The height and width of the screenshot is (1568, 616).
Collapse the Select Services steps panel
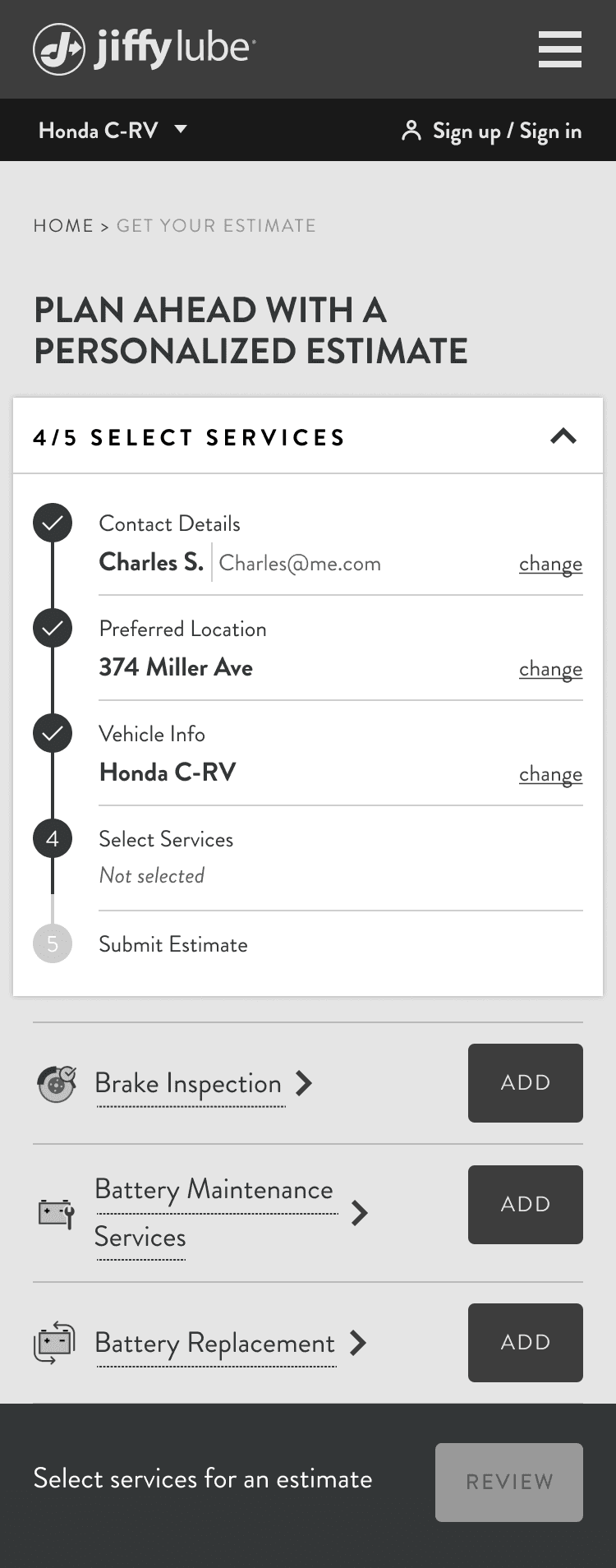563,436
